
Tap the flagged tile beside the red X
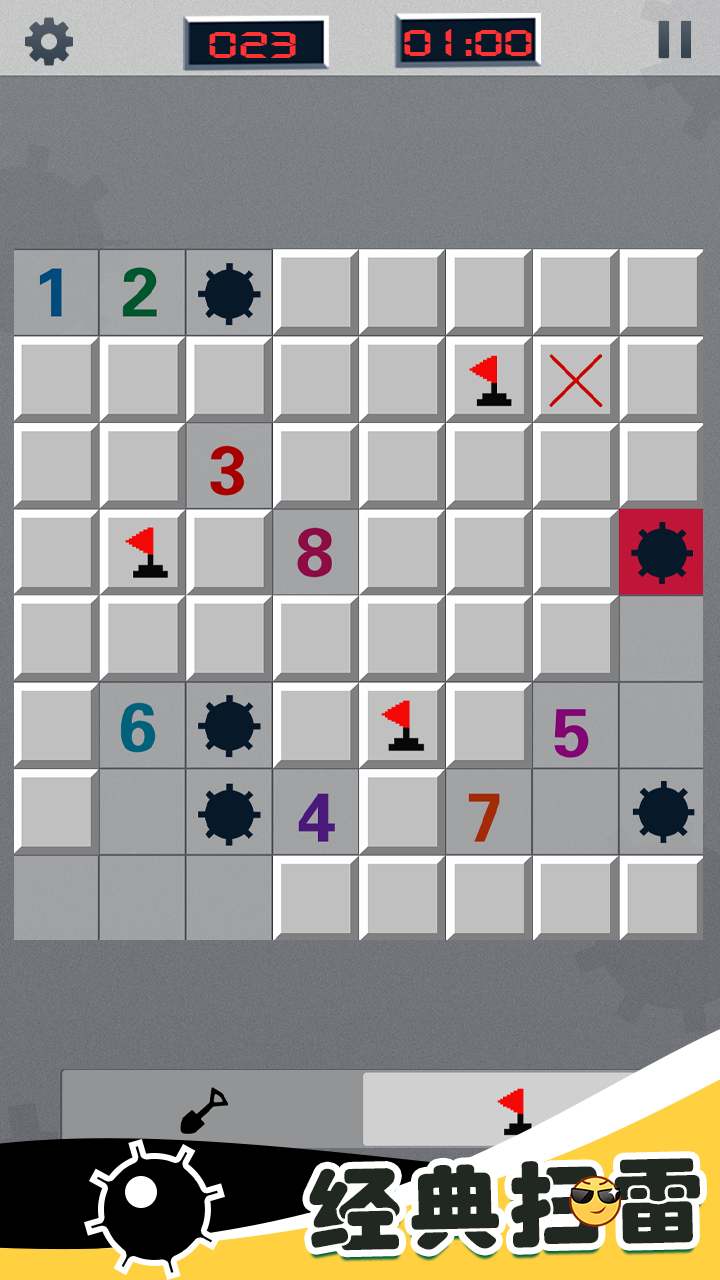[489, 380]
